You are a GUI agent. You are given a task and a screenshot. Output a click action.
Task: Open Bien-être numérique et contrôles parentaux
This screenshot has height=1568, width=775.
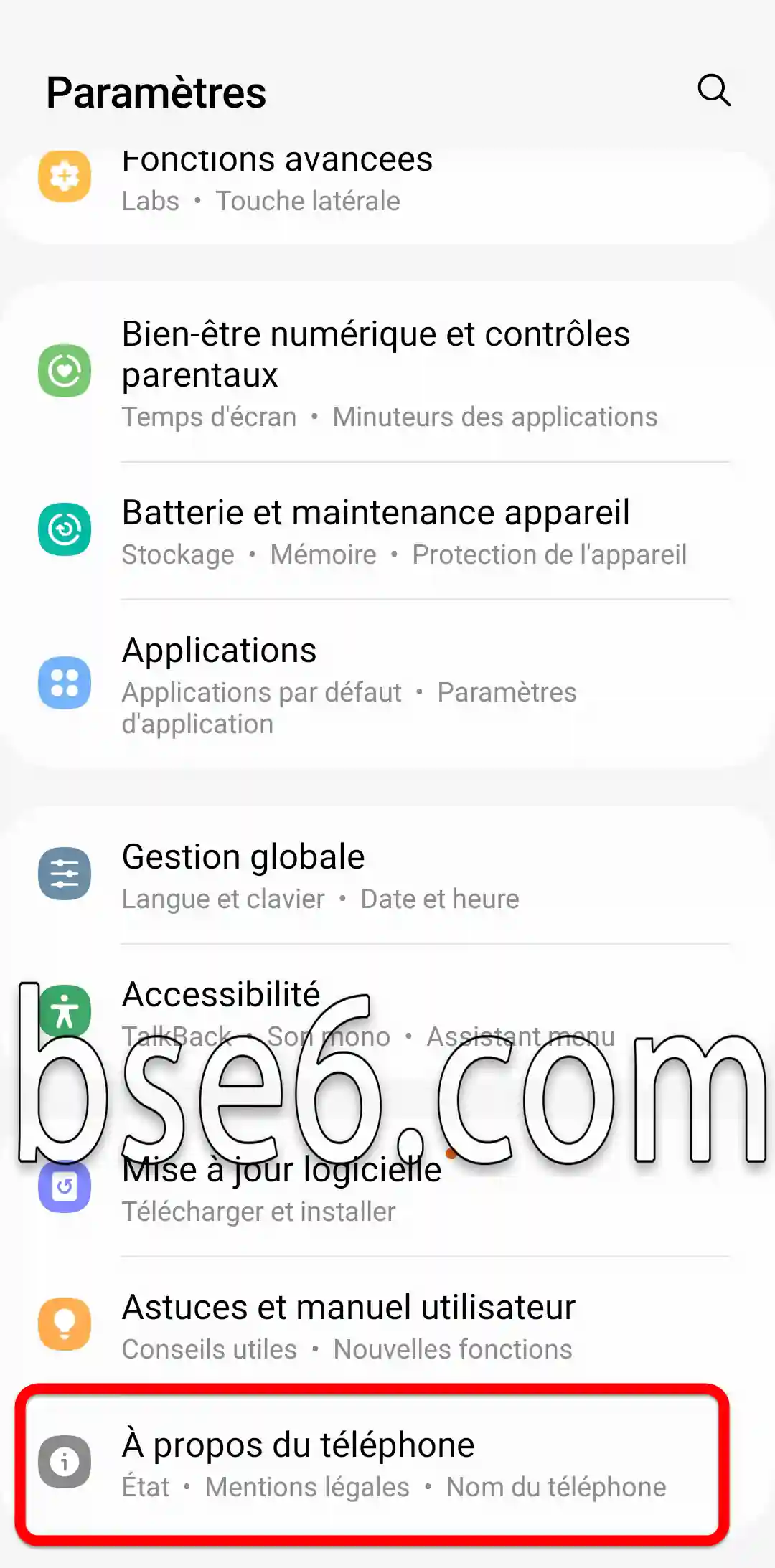(x=387, y=373)
